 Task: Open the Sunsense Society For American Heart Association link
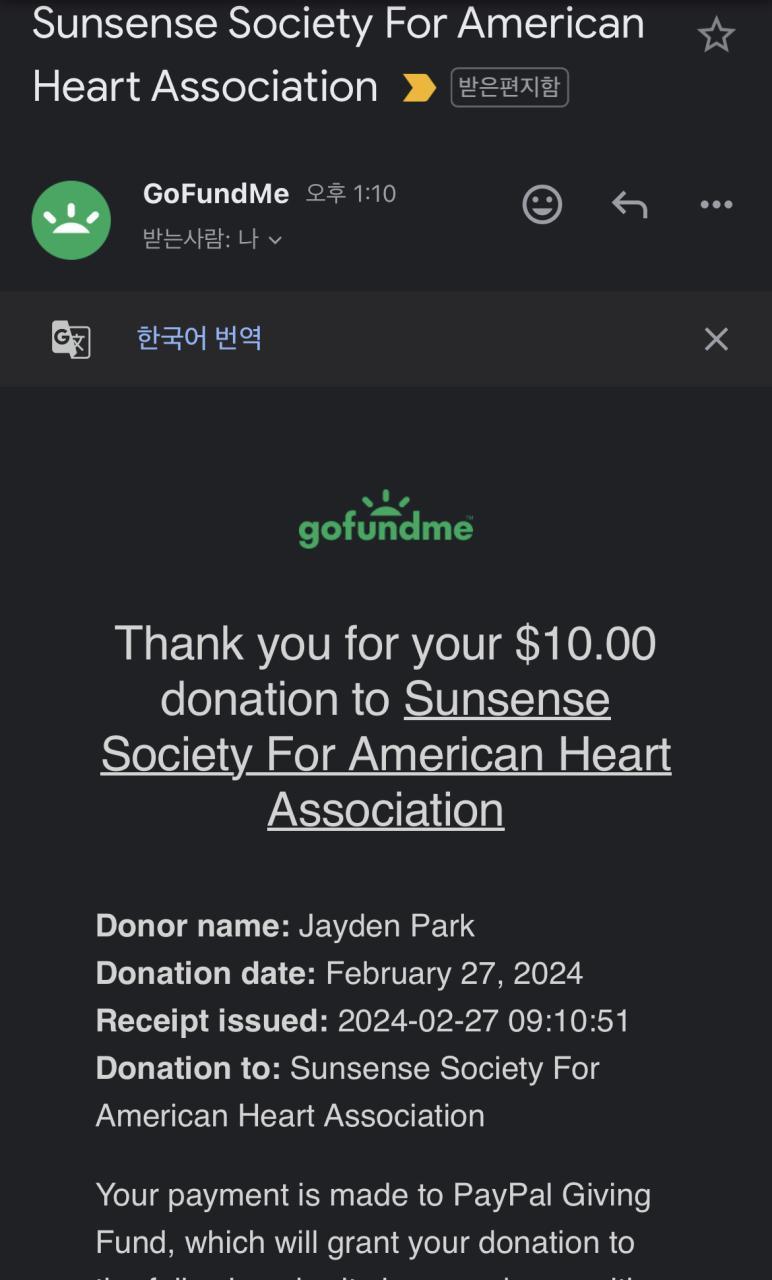coord(386,754)
